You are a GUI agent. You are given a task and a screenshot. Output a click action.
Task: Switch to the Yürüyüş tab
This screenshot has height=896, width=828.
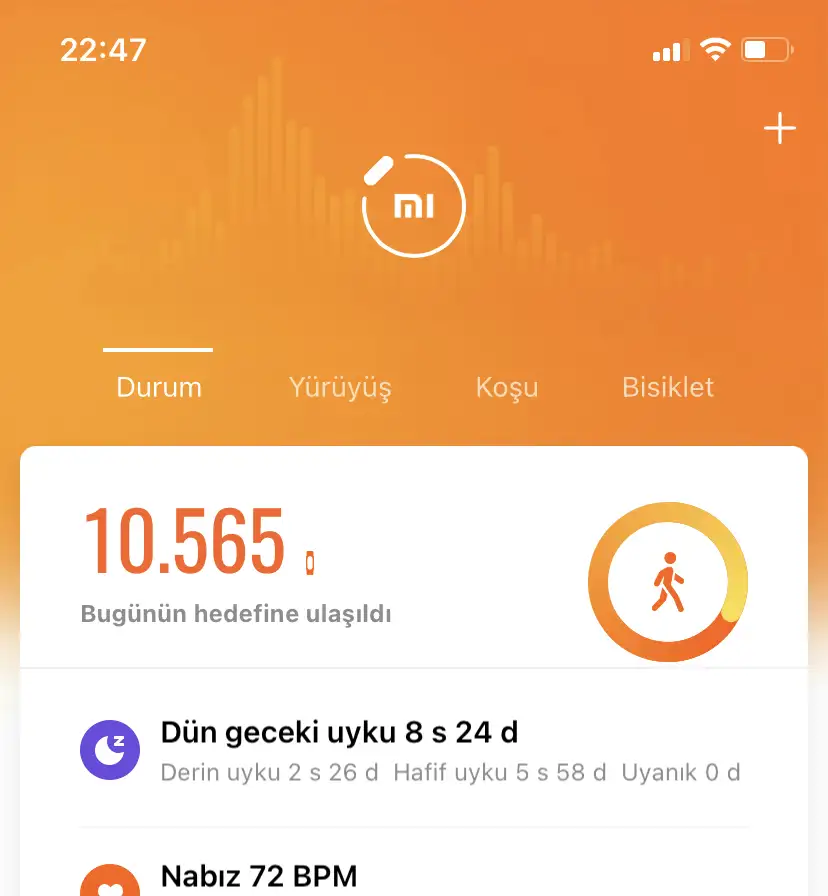click(340, 387)
